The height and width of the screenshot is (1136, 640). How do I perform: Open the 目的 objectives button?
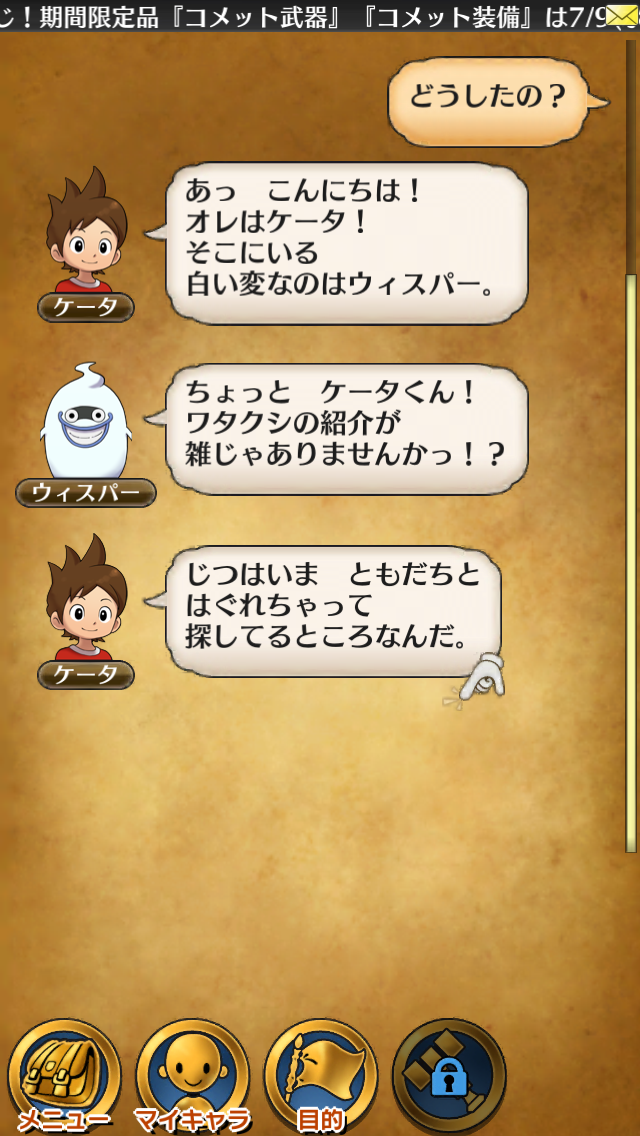point(320,1076)
